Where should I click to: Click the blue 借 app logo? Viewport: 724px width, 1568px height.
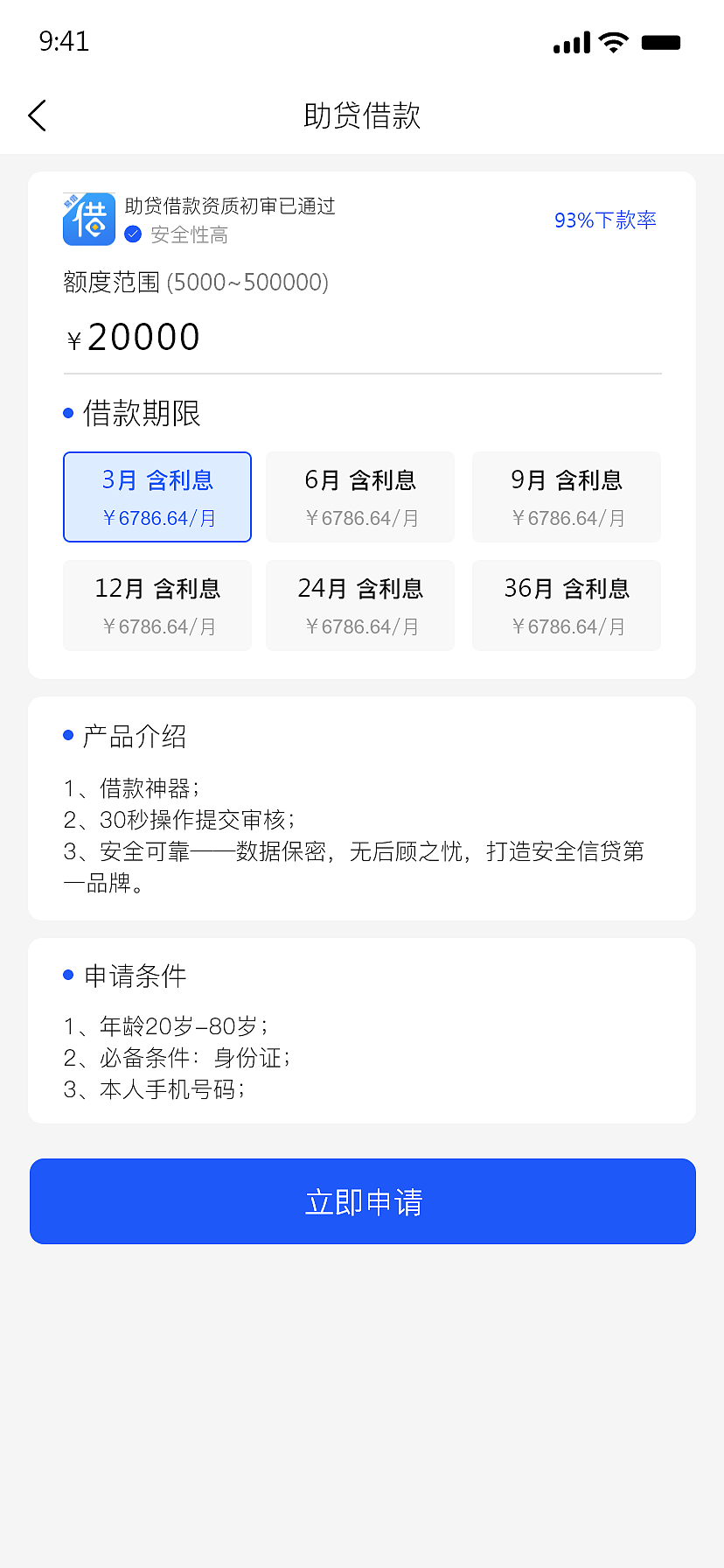point(88,220)
